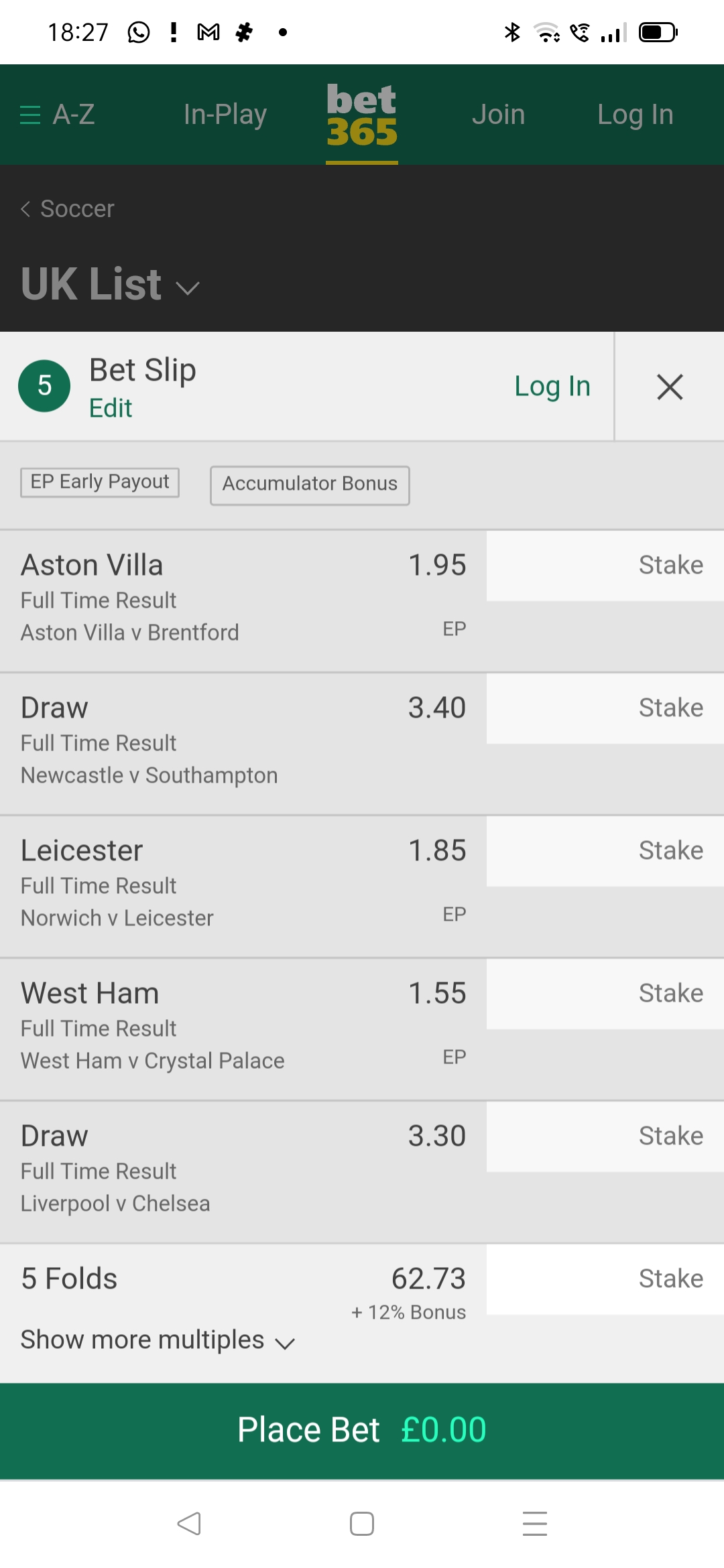Expand Show more multiples
The height and width of the screenshot is (1568, 724).
pyautogui.click(x=158, y=1340)
